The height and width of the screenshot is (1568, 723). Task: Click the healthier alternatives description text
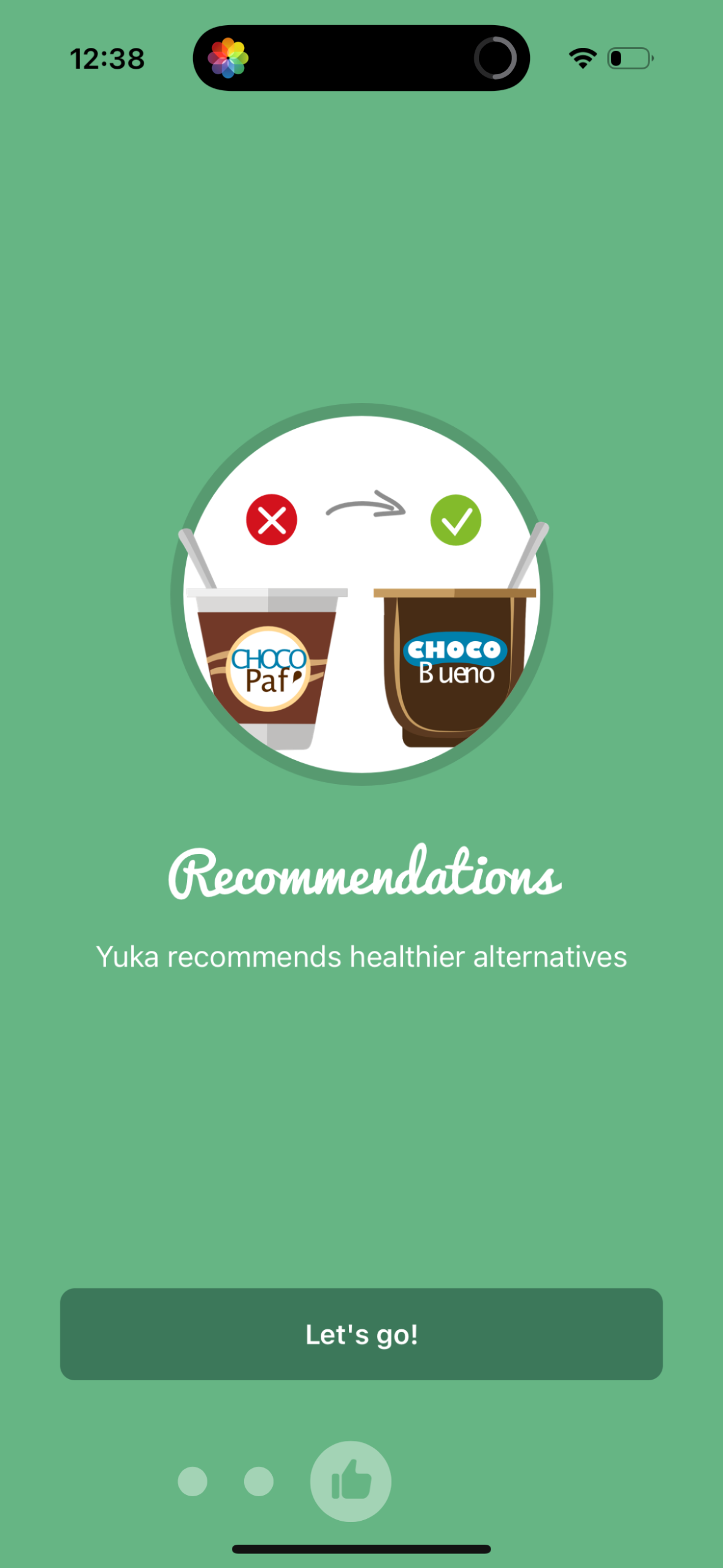361,955
